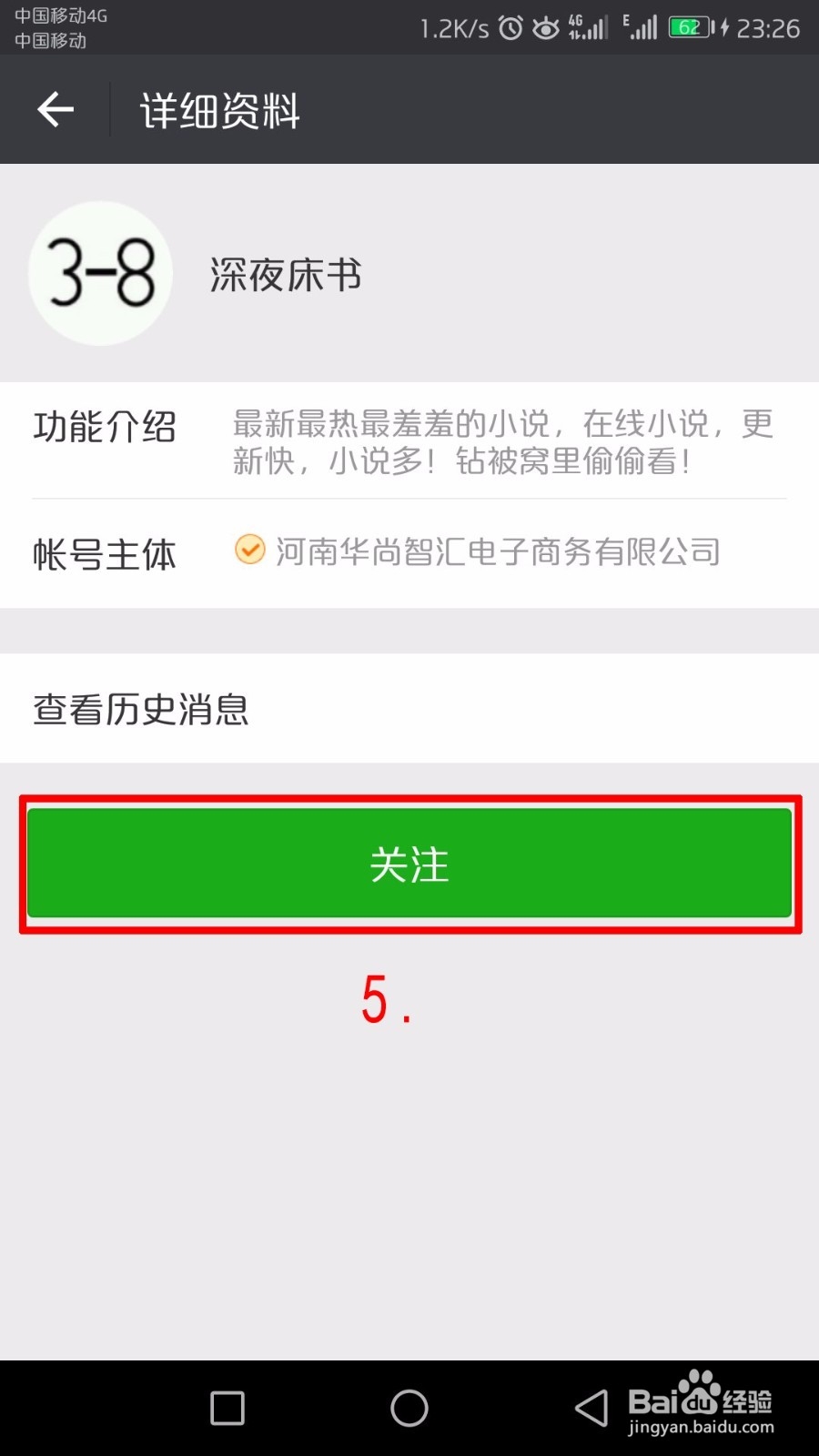
Task: Open 河南华尚智汇电子商务有限公司 company details
Action: tap(497, 551)
